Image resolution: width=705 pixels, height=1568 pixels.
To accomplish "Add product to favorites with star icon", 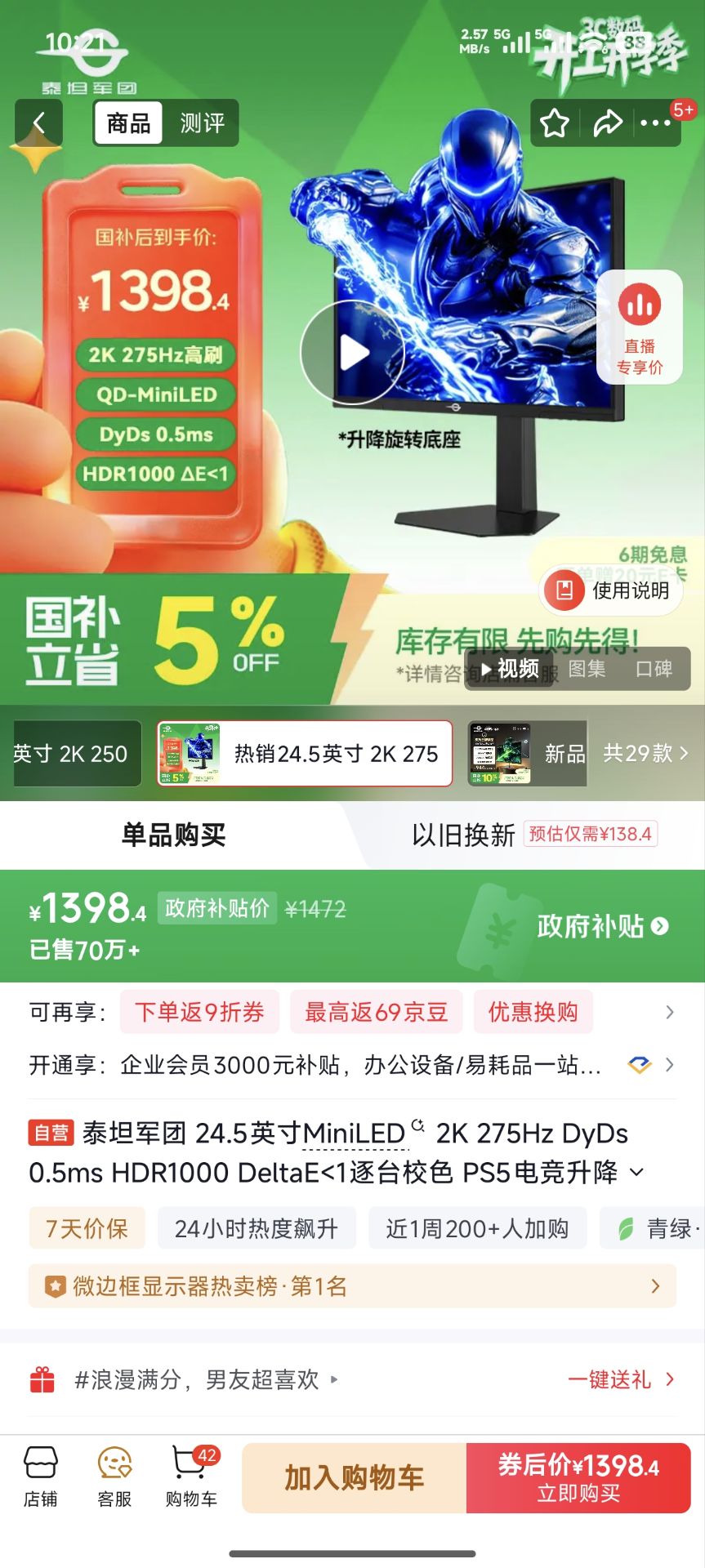I will click(x=555, y=123).
